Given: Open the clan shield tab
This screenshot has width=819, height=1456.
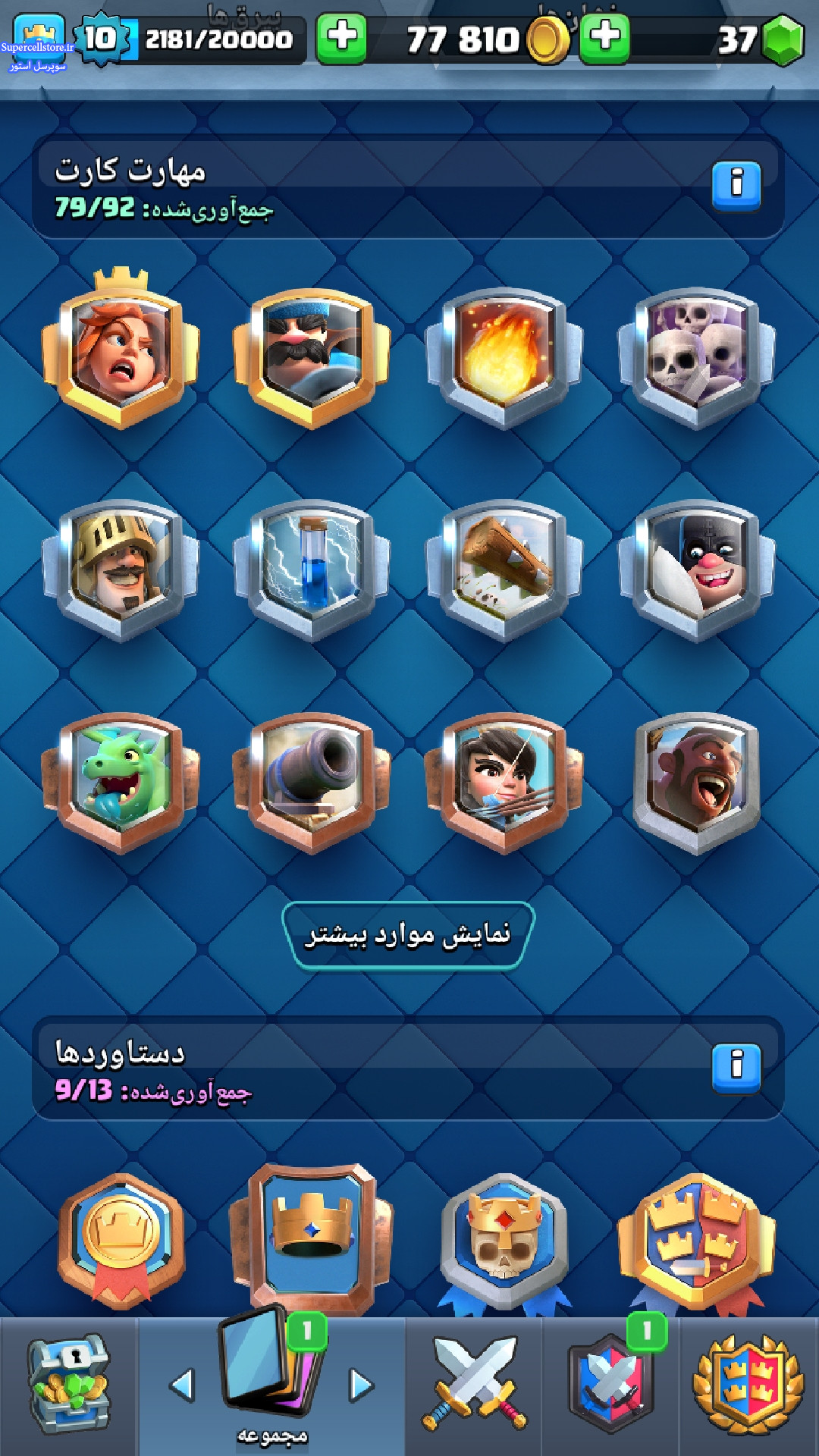Looking at the screenshot, I should [x=611, y=1385].
